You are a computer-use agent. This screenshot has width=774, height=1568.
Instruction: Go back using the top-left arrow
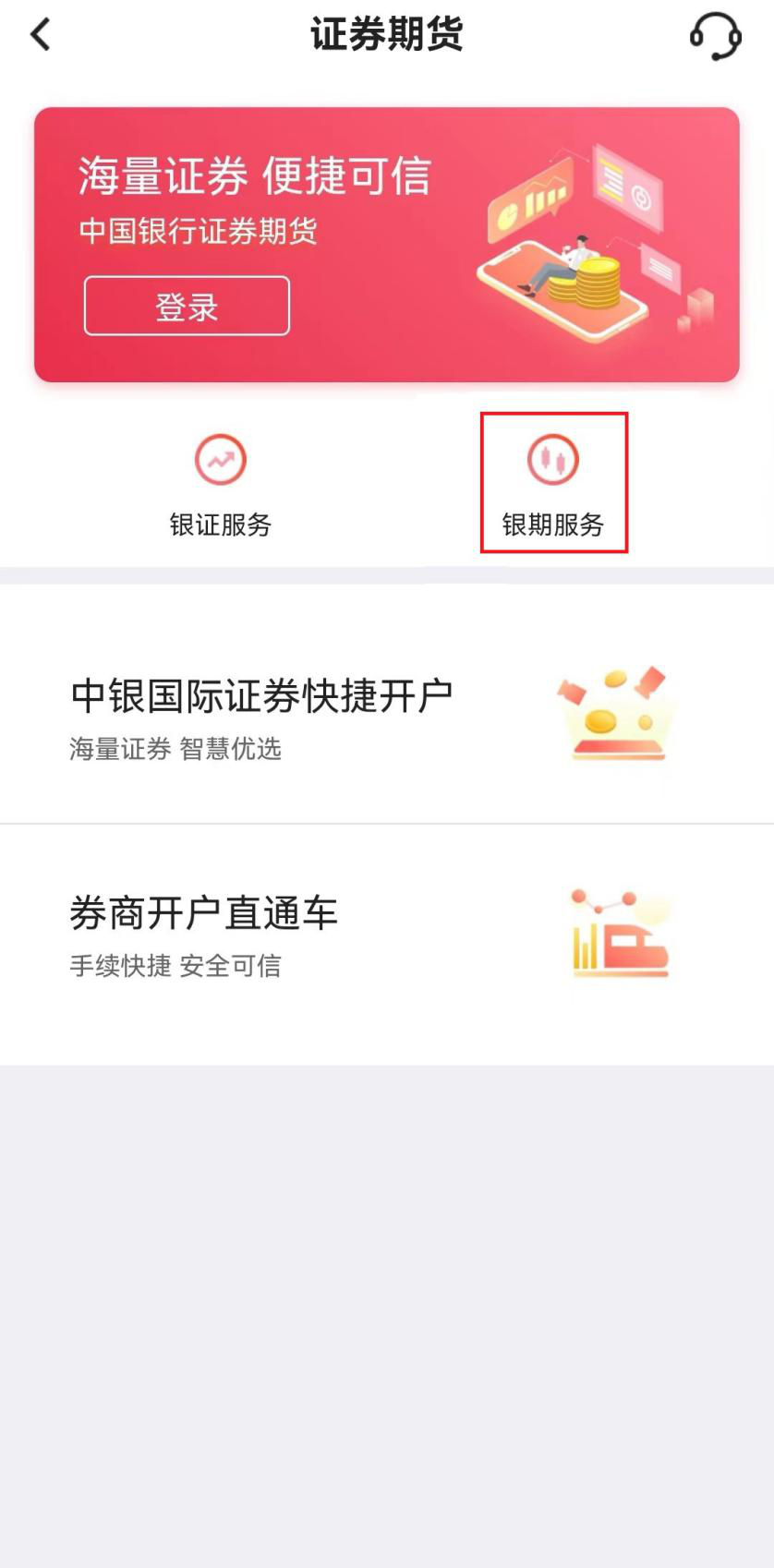pos(40,35)
